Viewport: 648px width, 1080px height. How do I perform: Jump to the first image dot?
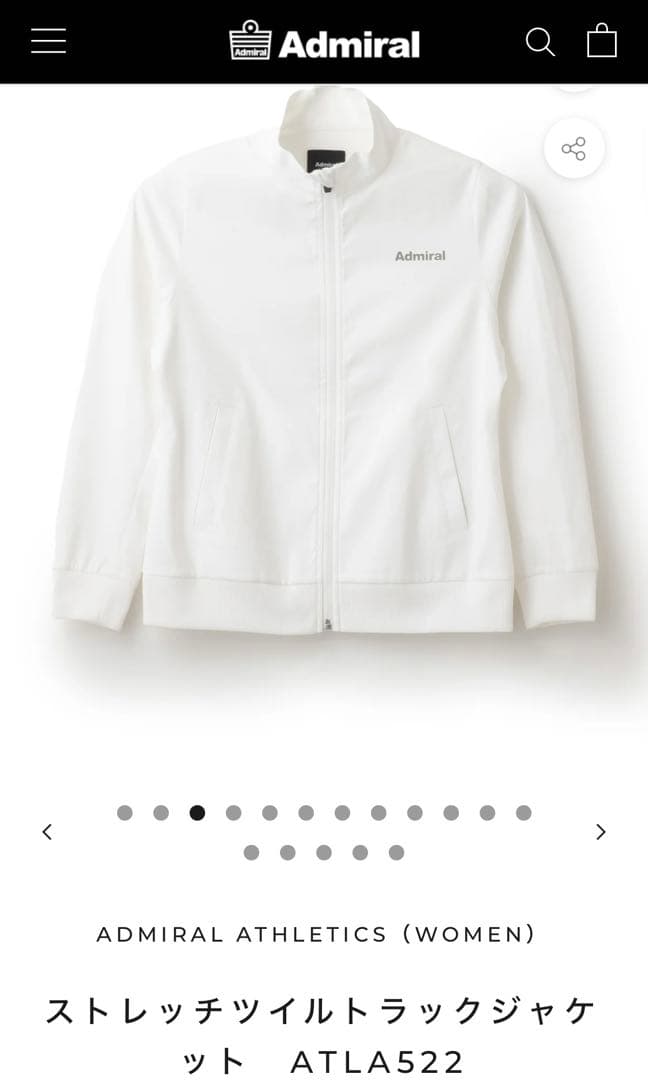point(125,813)
